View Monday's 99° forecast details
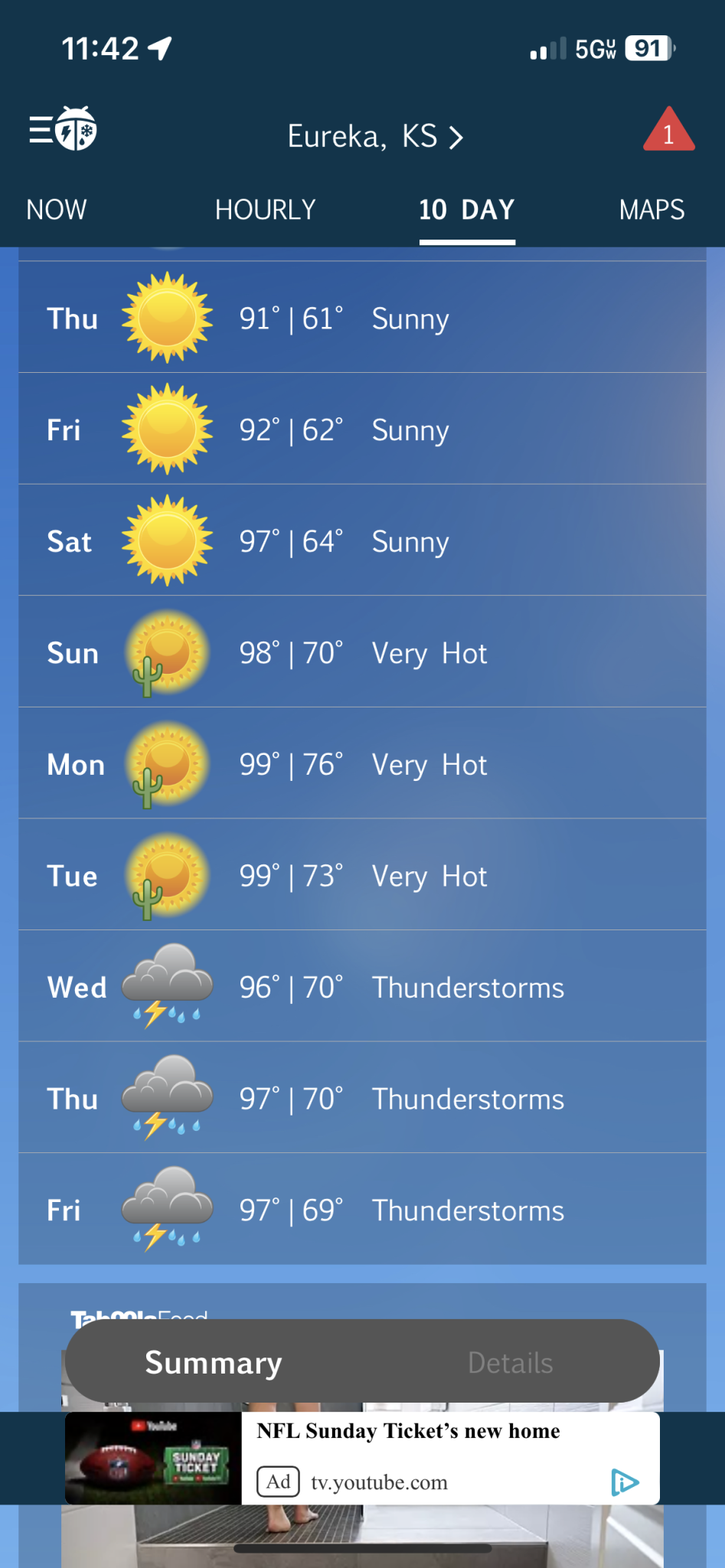 362,764
